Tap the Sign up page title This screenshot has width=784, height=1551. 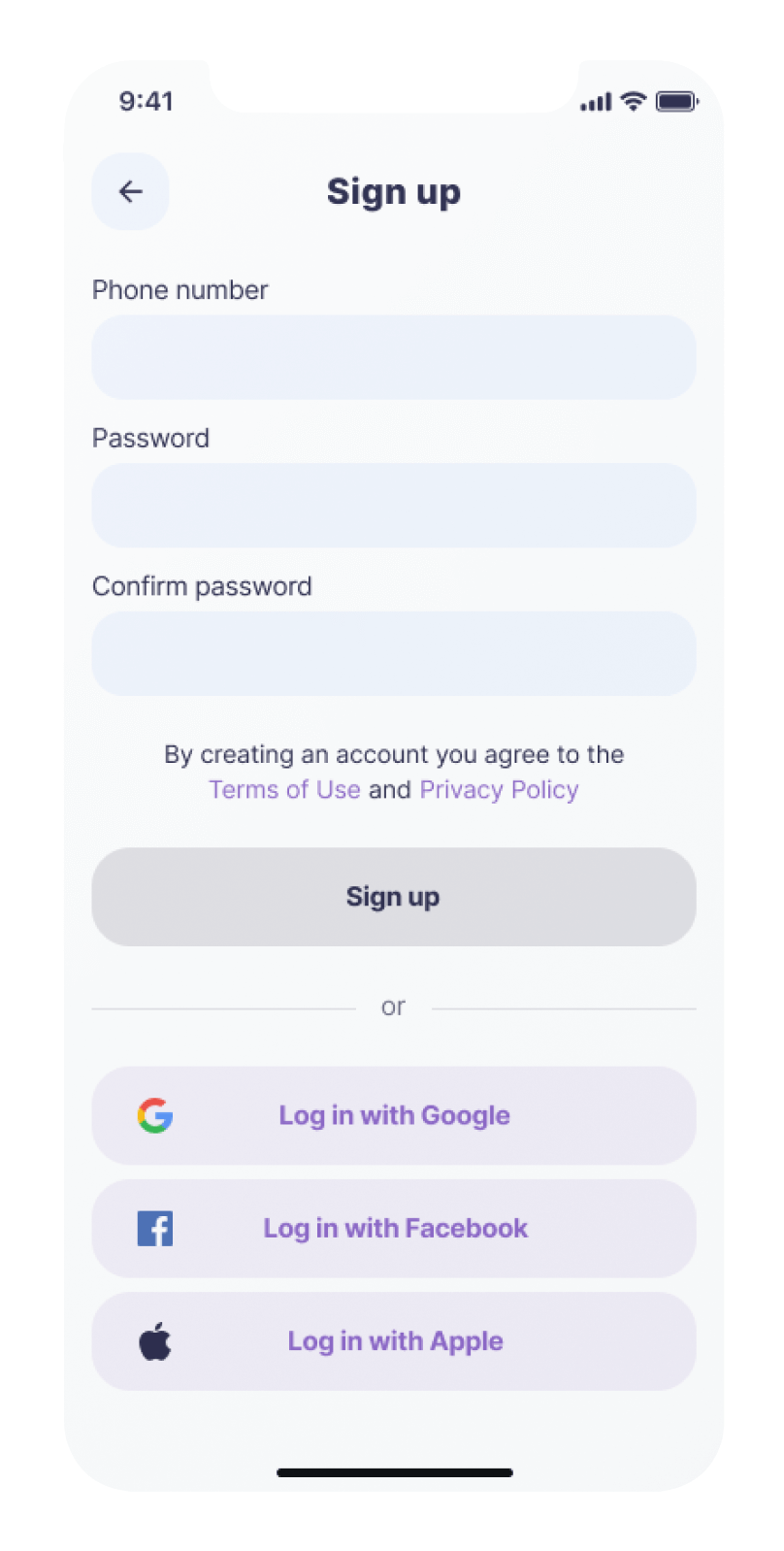393,191
